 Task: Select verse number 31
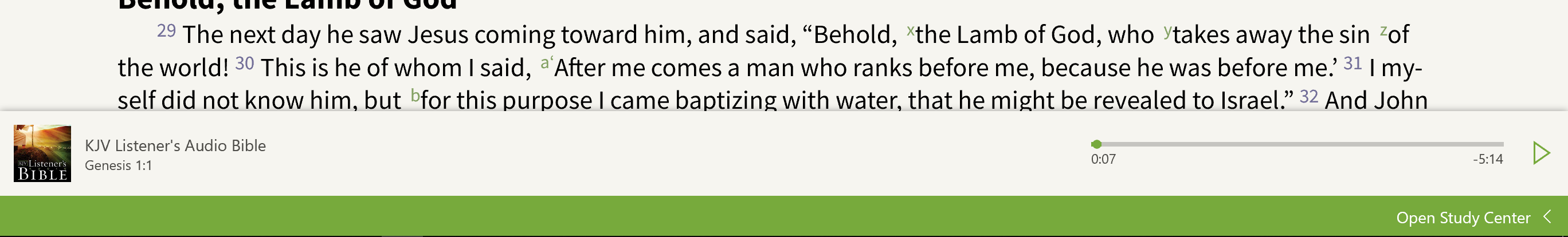[1352, 63]
